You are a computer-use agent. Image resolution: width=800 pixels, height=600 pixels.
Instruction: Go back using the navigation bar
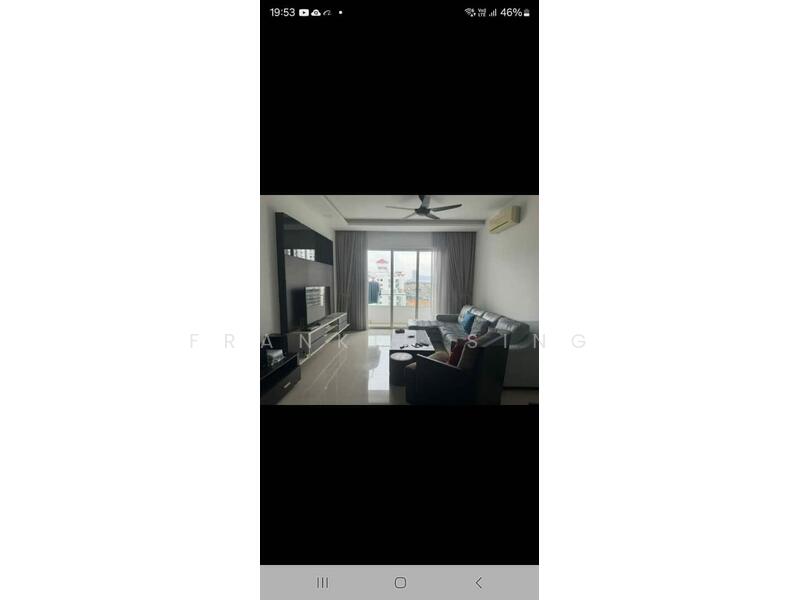[478, 582]
